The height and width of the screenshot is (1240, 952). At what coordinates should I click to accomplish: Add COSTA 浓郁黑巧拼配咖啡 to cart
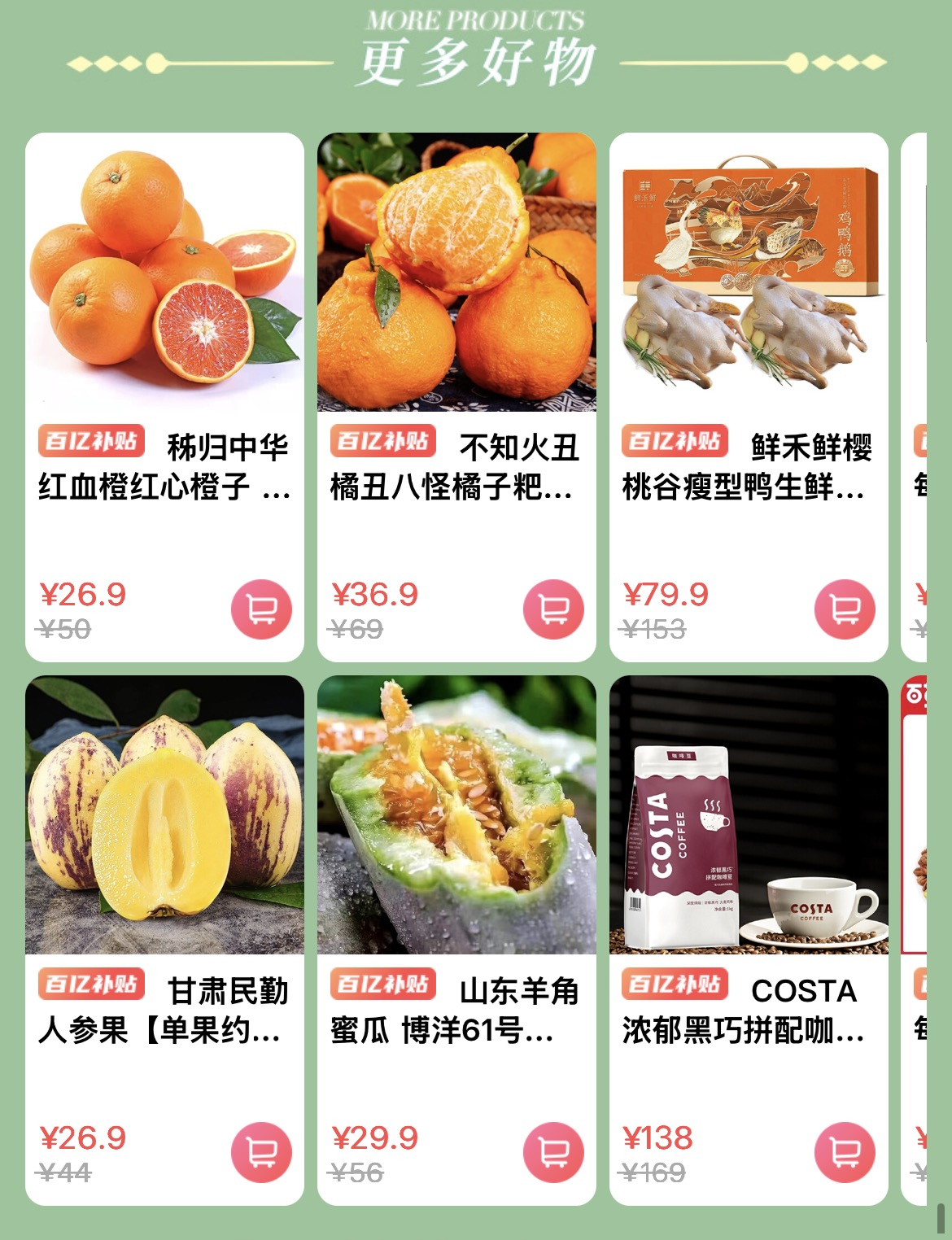point(845,1152)
